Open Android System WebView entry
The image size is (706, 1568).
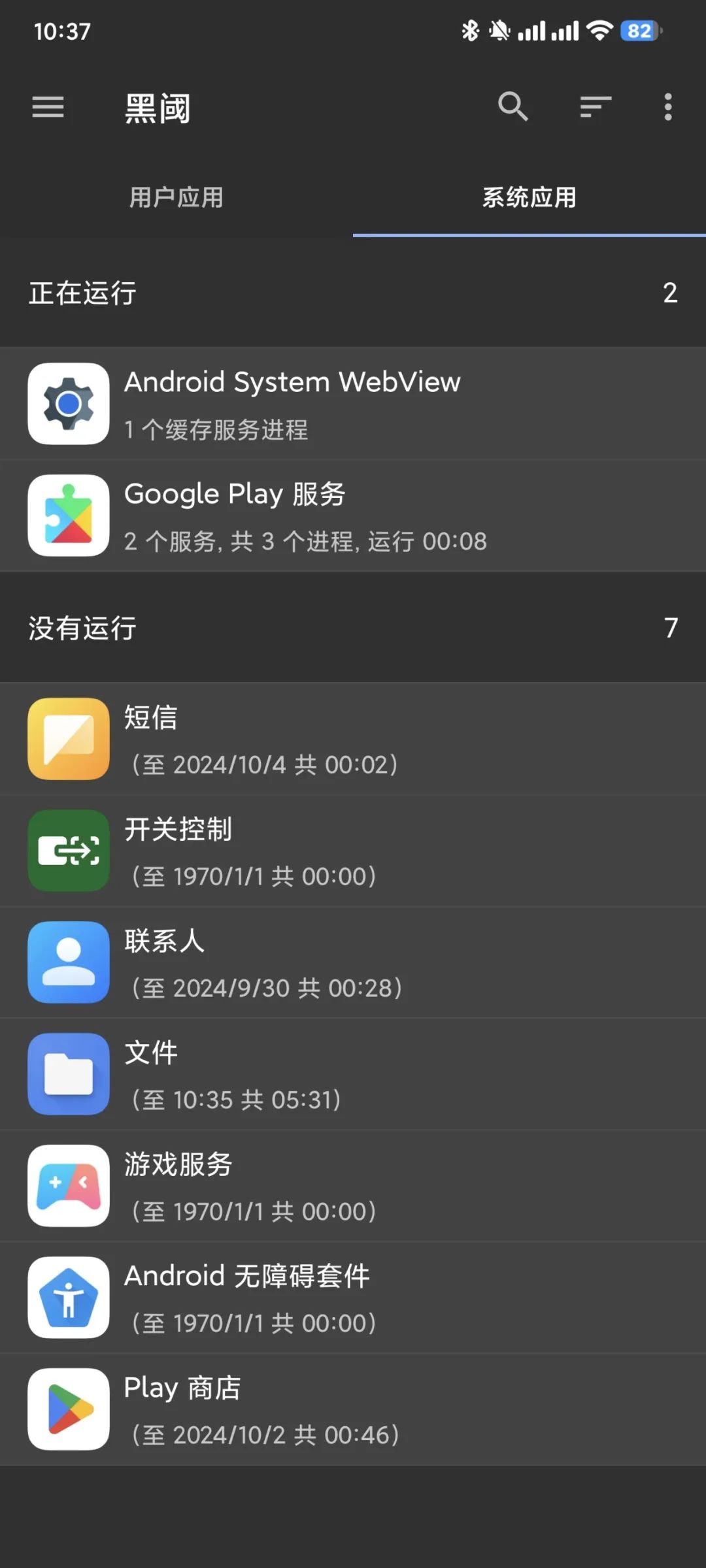click(x=353, y=404)
